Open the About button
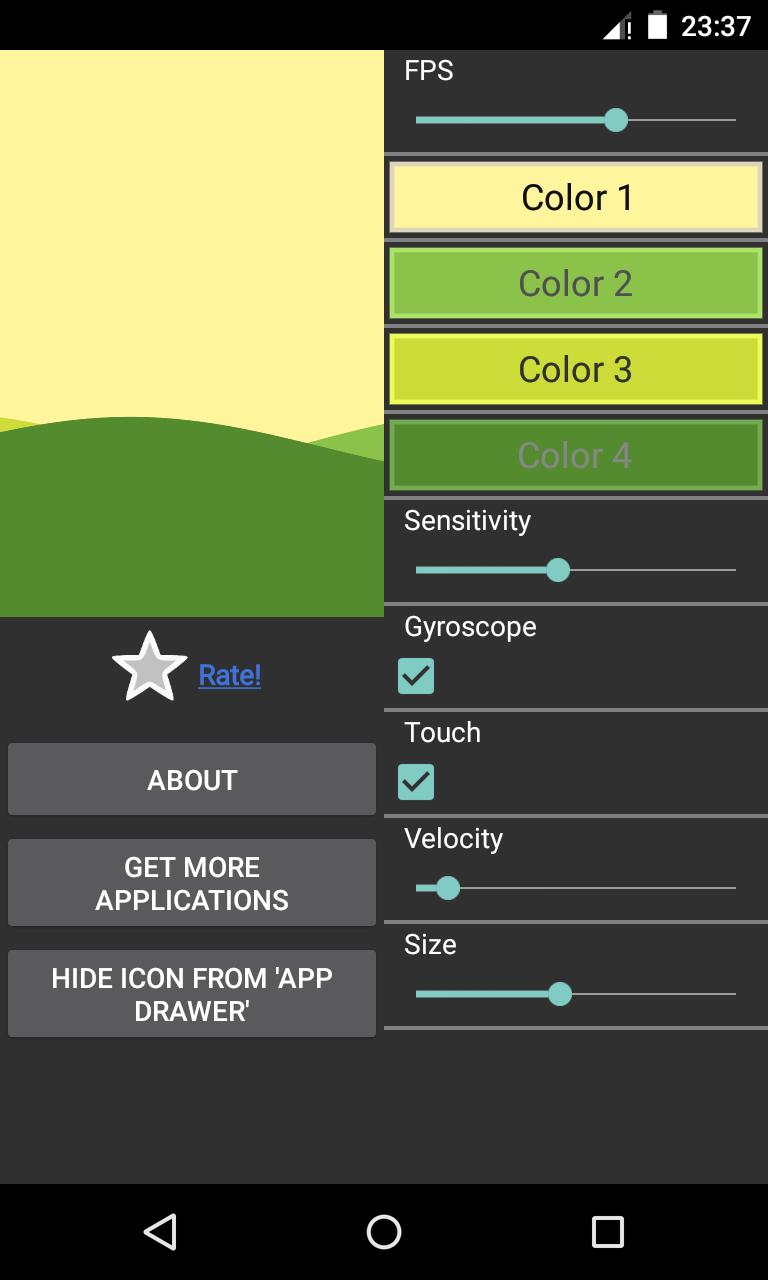This screenshot has height=1280, width=768. pos(192,780)
